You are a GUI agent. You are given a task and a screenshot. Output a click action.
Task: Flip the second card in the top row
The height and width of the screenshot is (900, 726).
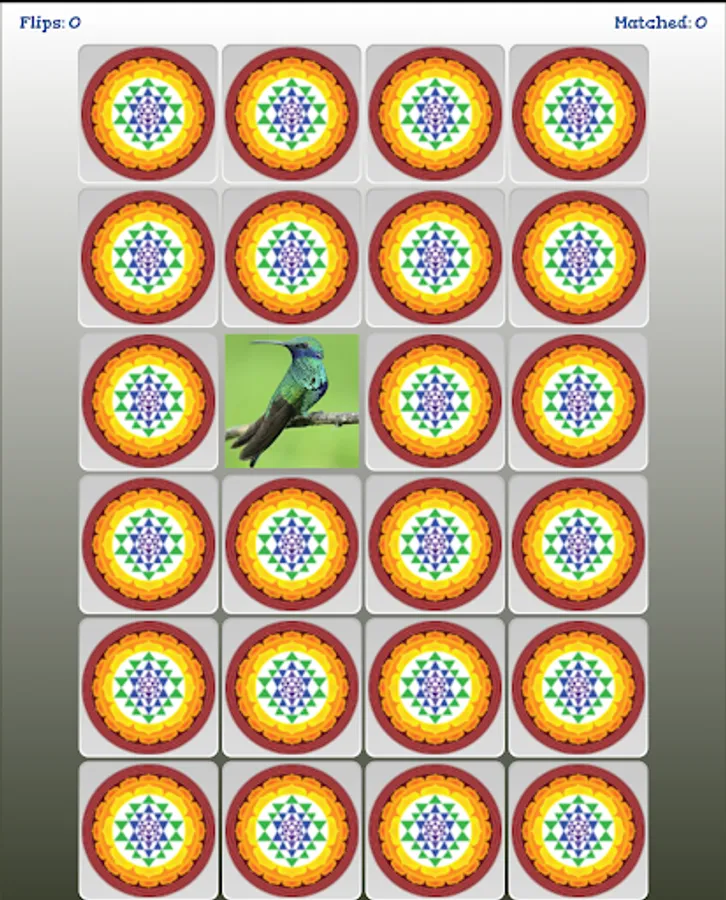(291, 113)
